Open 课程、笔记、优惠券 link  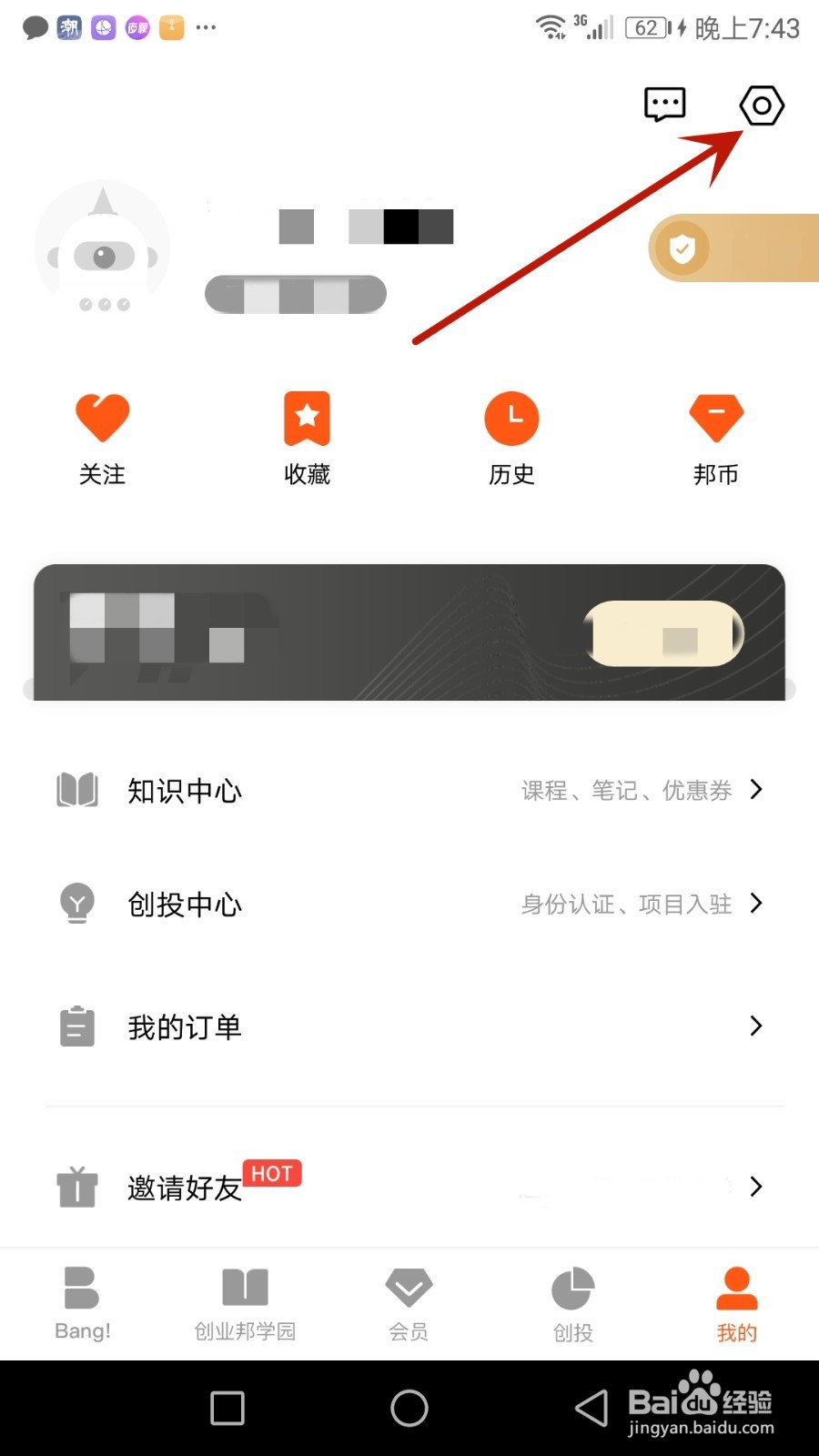(x=626, y=790)
